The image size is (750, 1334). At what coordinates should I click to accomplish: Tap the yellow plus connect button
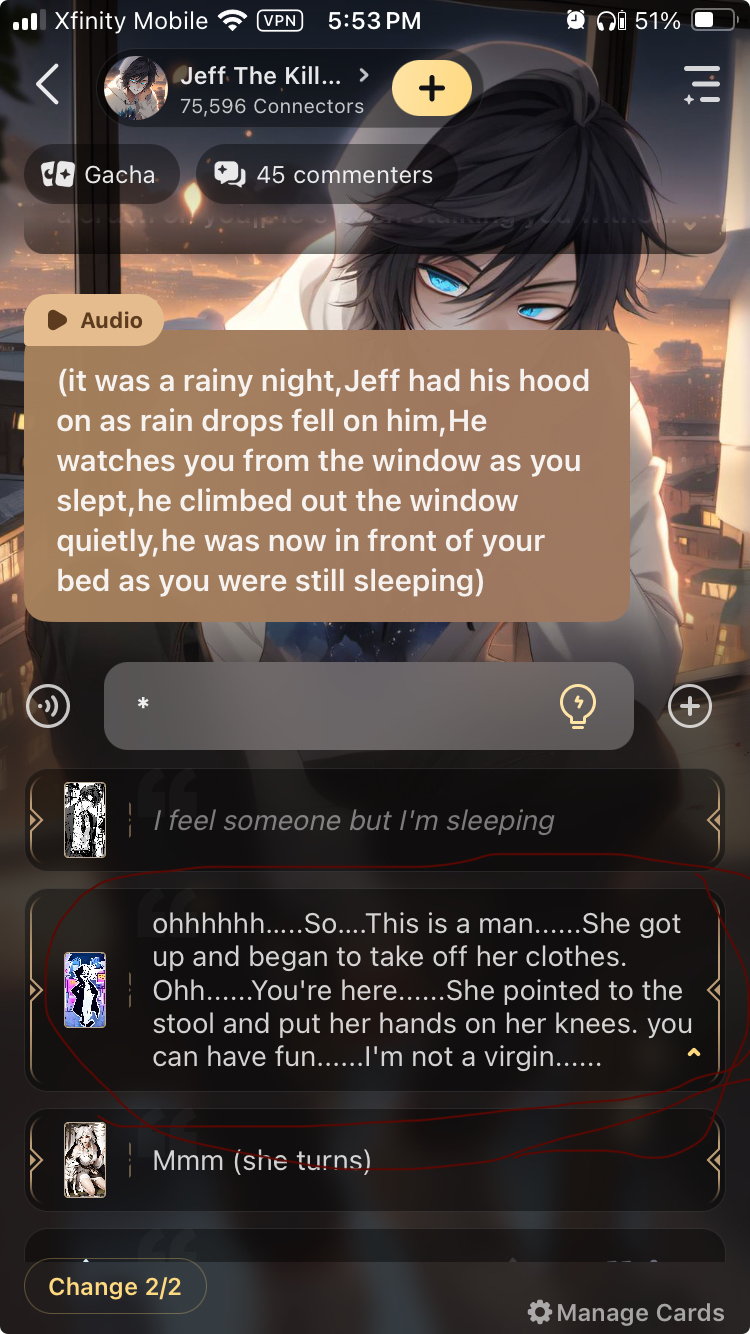coord(431,88)
